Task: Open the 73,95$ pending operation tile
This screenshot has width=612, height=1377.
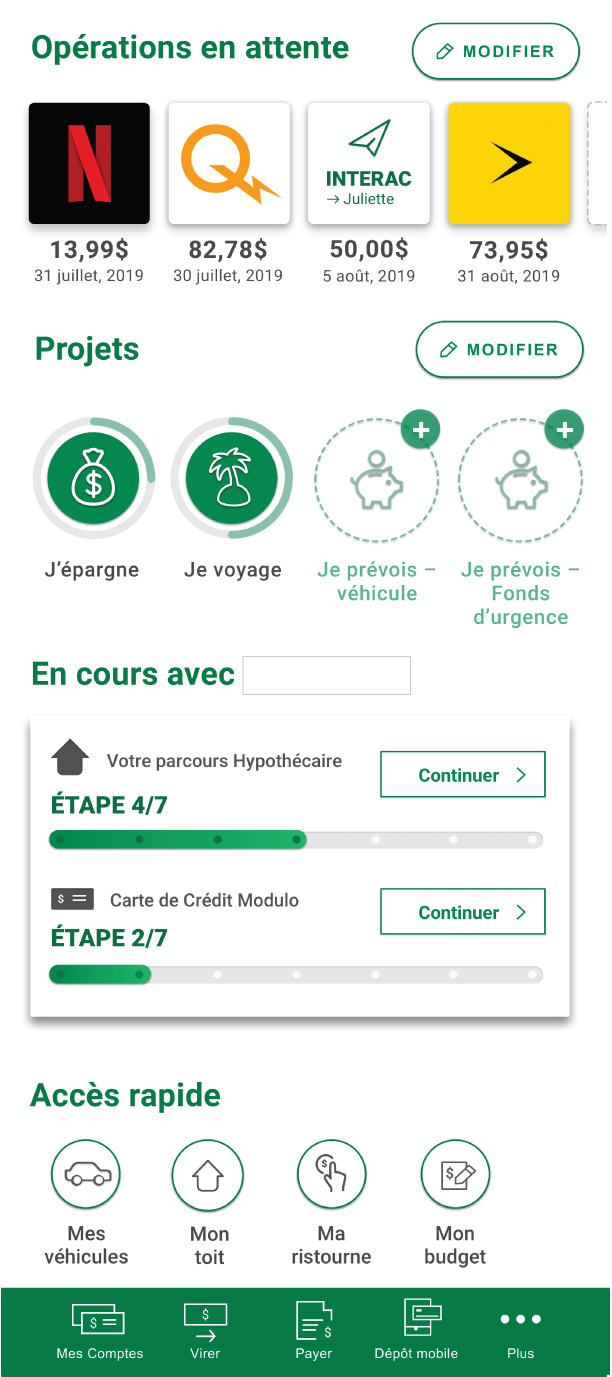Action: tap(508, 163)
